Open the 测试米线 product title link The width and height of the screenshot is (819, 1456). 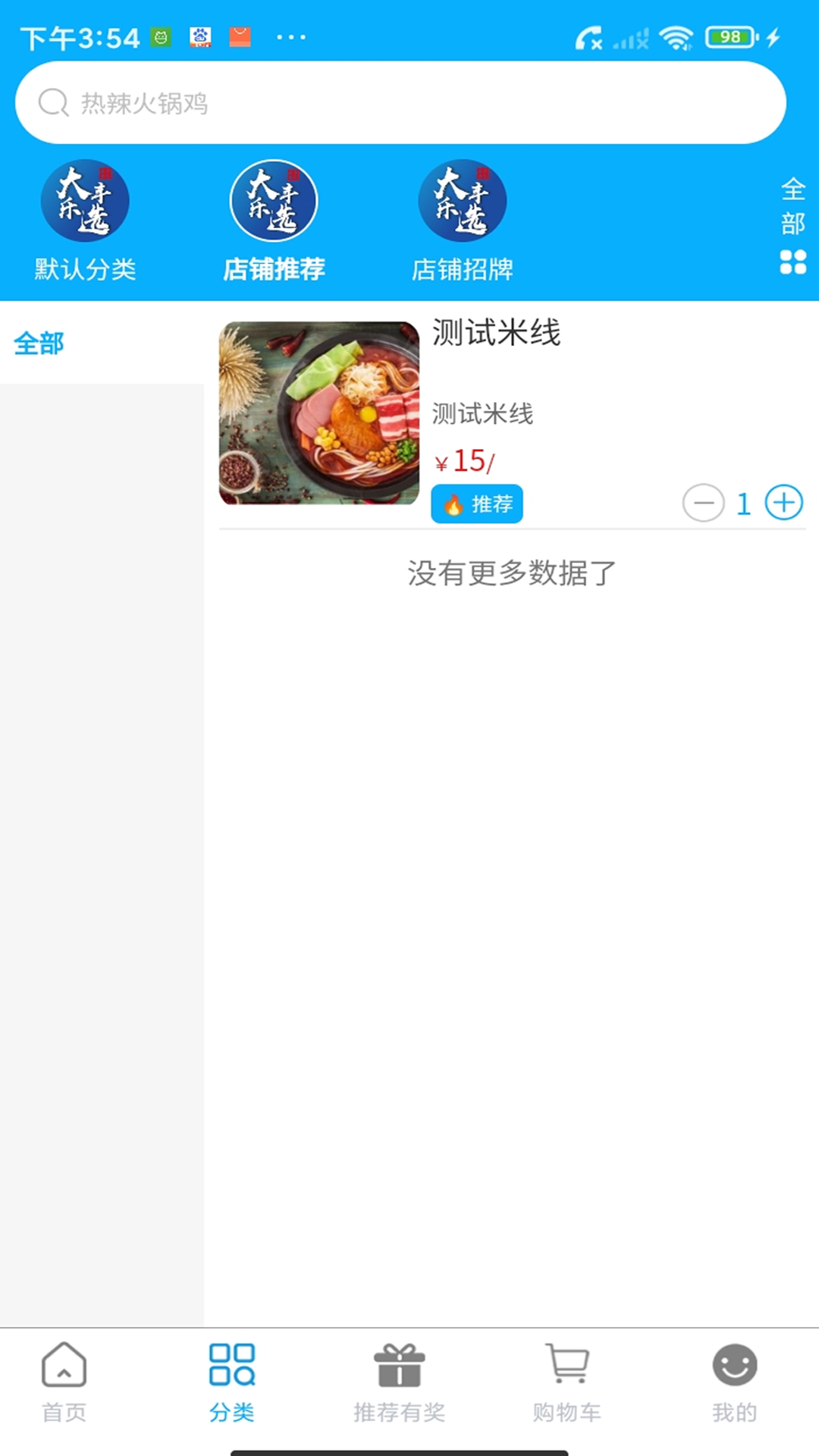click(497, 334)
